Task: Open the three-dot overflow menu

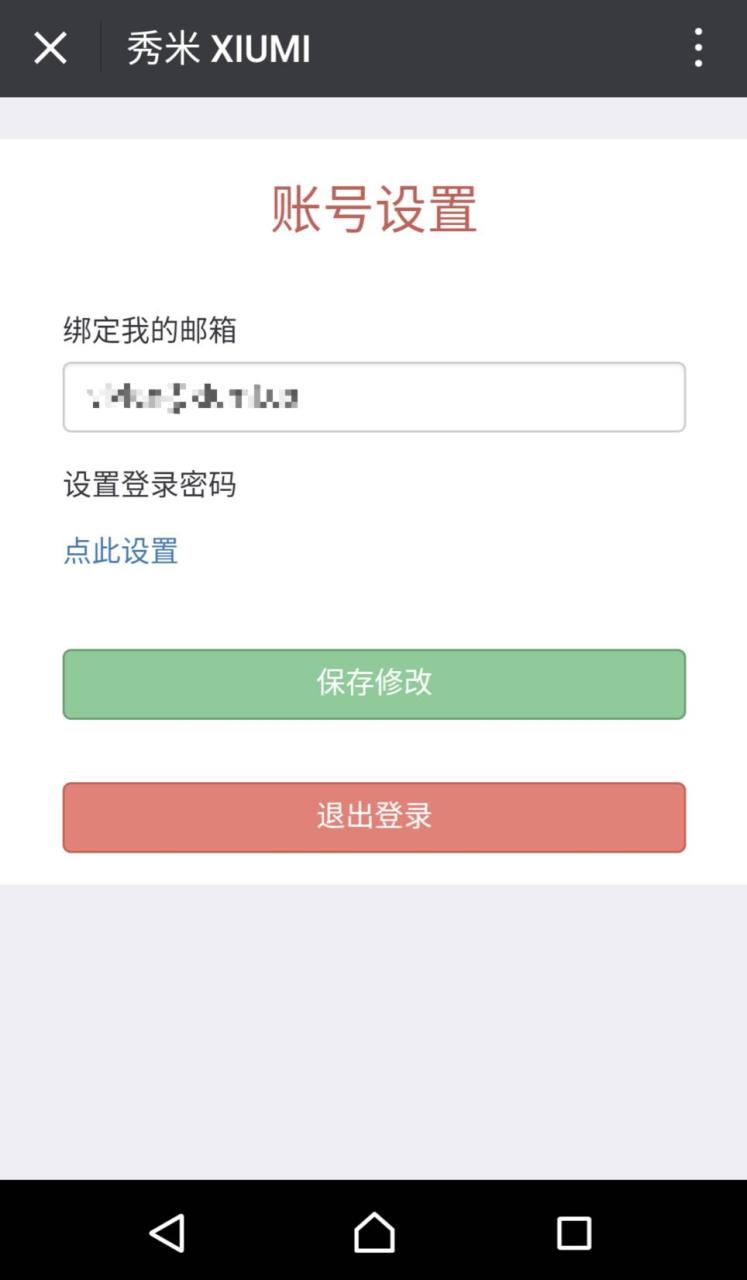Action: coord(698,48)
